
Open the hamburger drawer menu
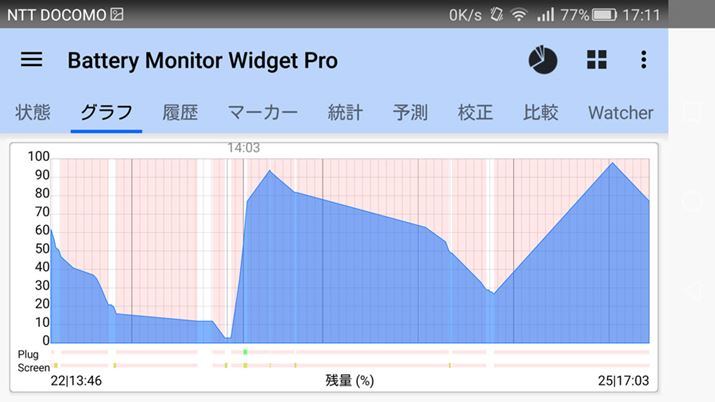pos(32,60)
